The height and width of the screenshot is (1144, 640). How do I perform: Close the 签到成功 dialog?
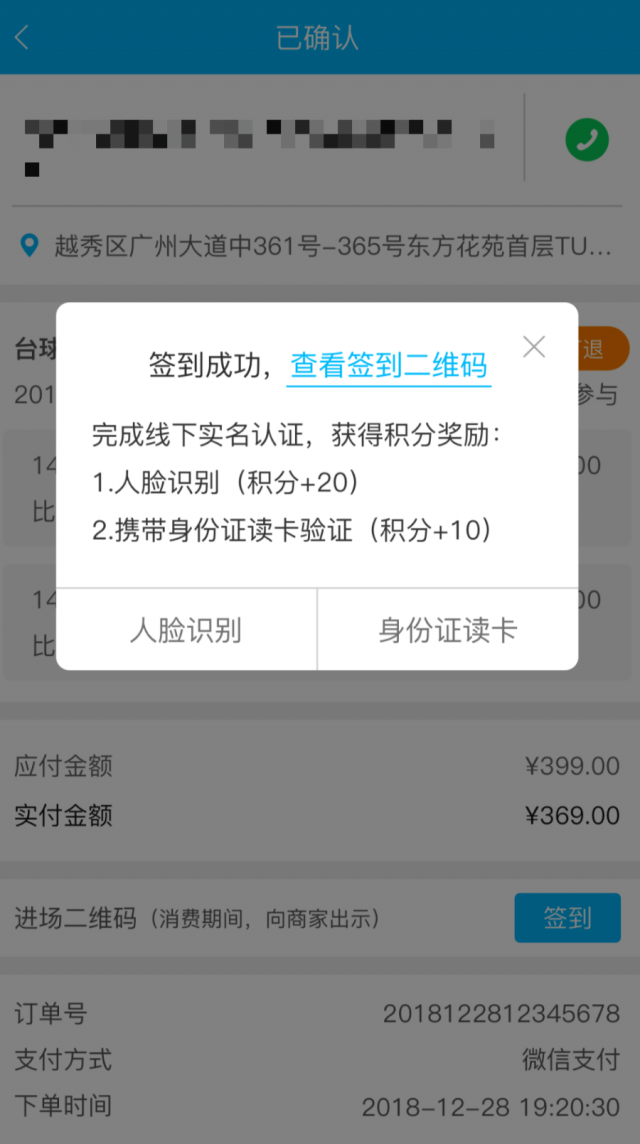tap(534, 348)
